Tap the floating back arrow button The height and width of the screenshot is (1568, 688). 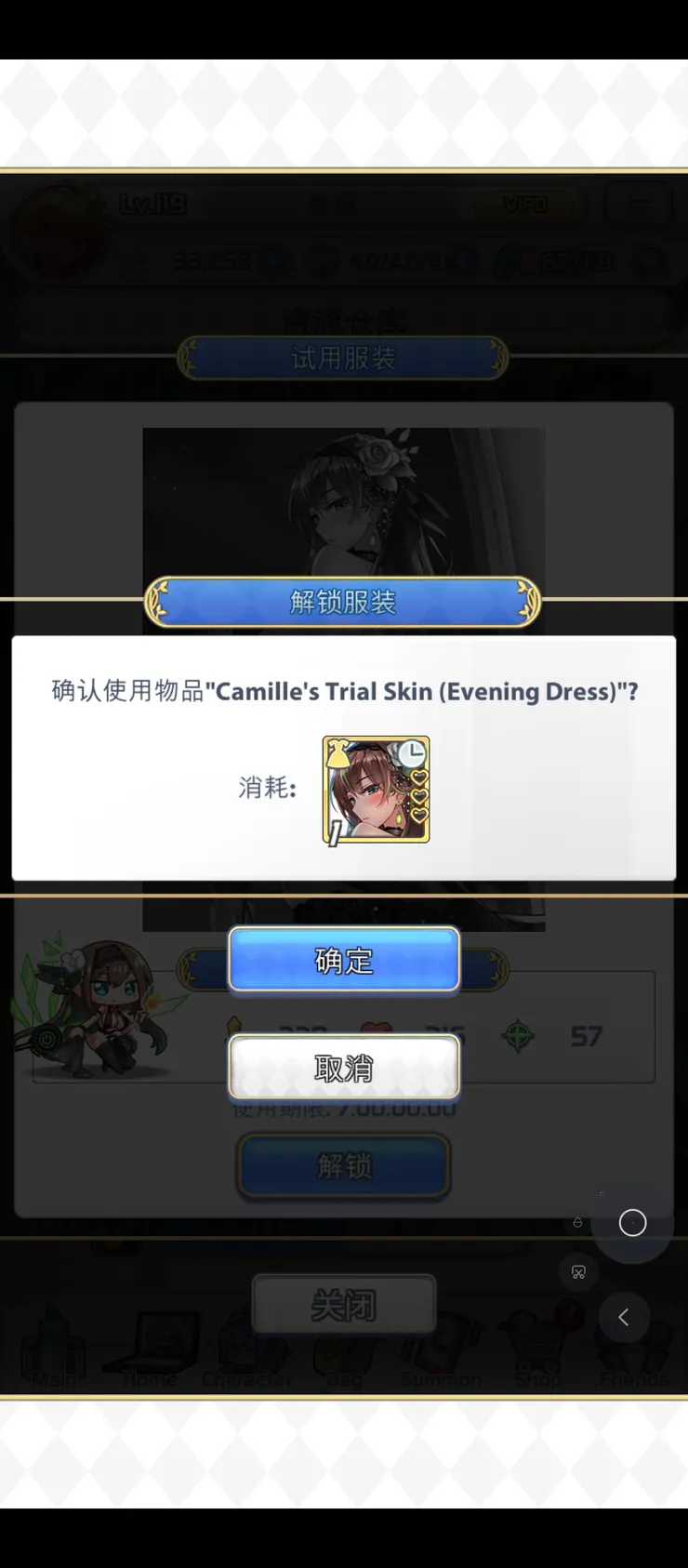pos(624,1316)
